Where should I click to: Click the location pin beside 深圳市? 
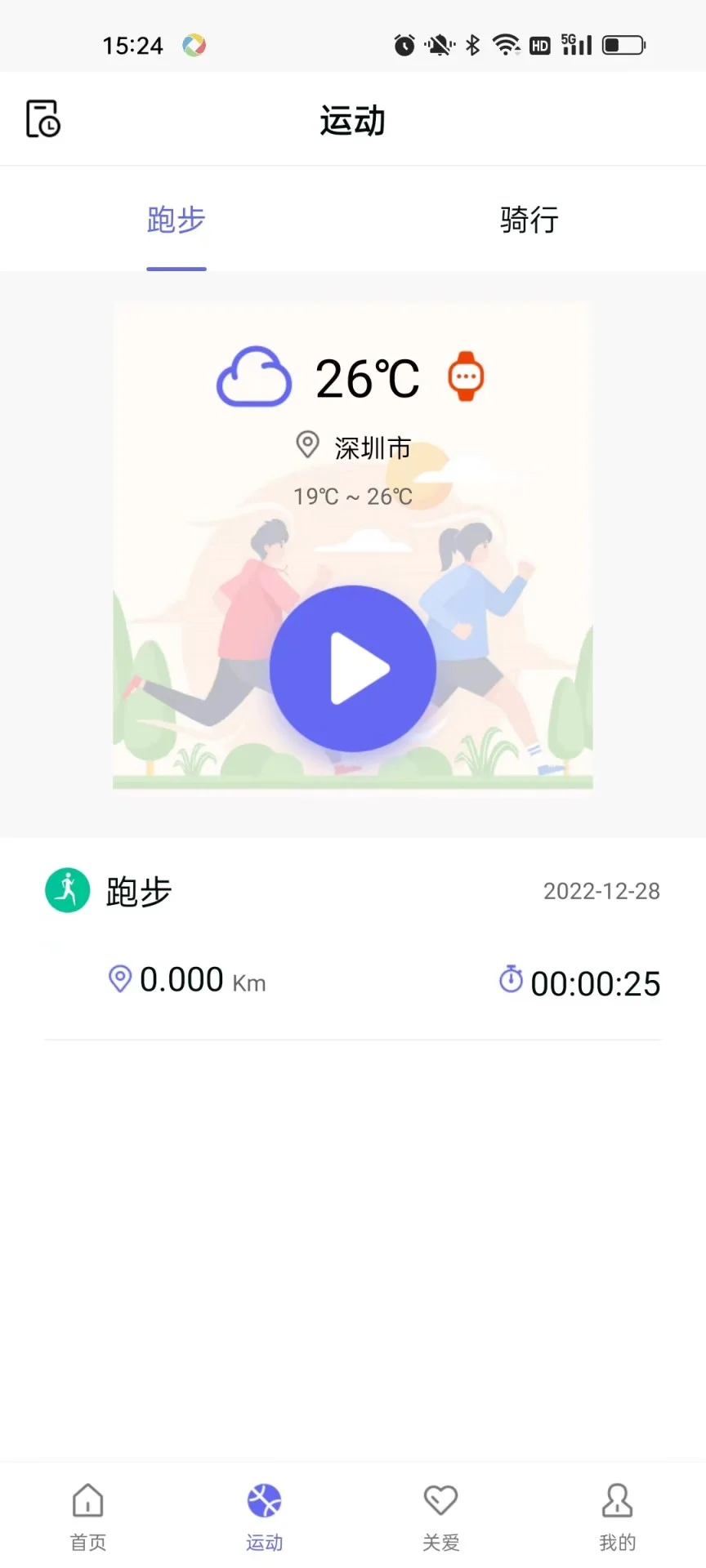[x=306, y=445]
